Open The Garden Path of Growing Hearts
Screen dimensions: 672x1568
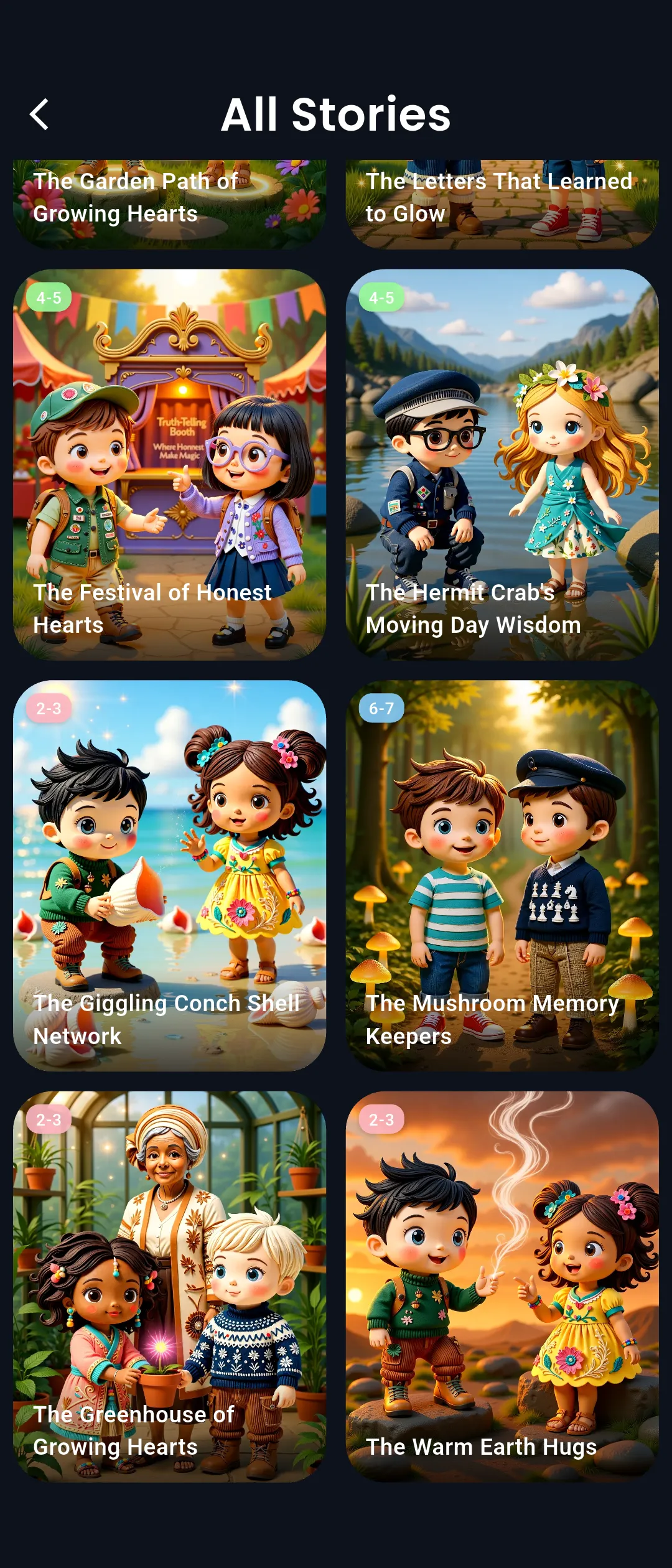169,204
